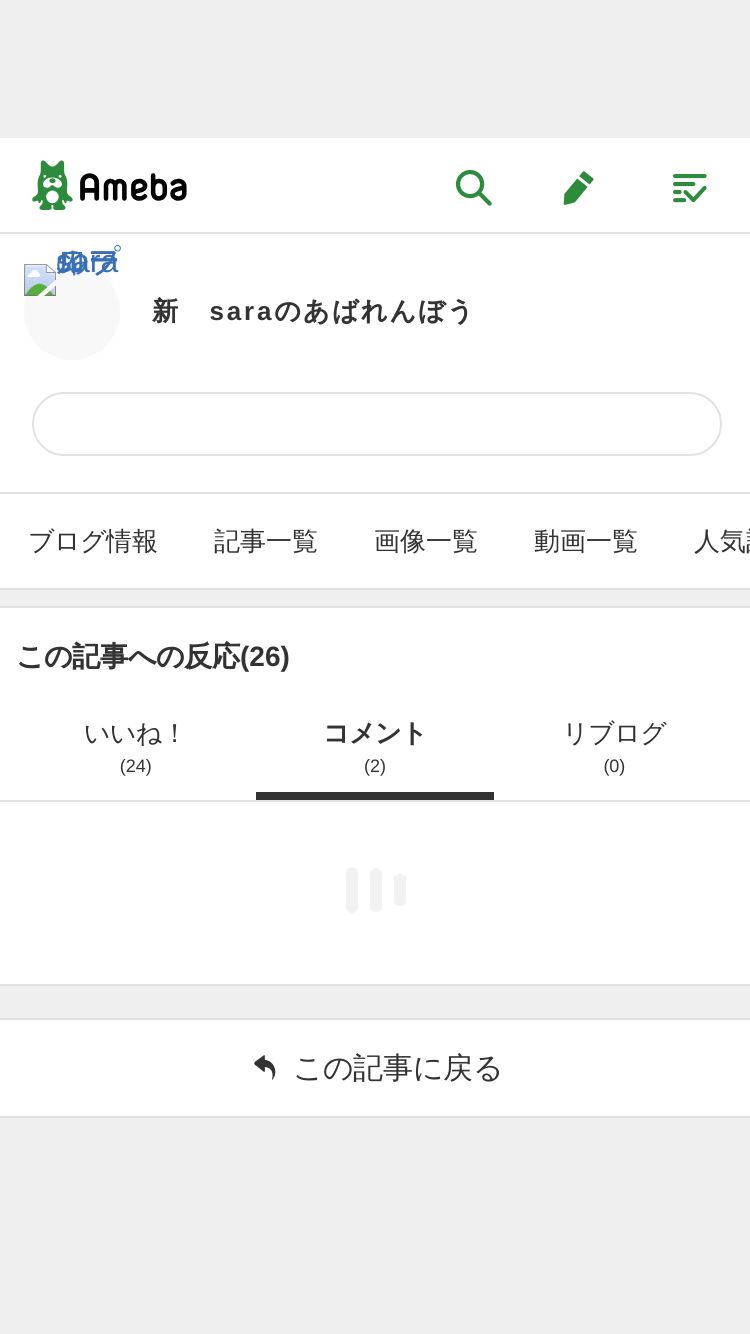
Task: Switch to the ブログ情報 tab
Action: click(x=93, y=541)
